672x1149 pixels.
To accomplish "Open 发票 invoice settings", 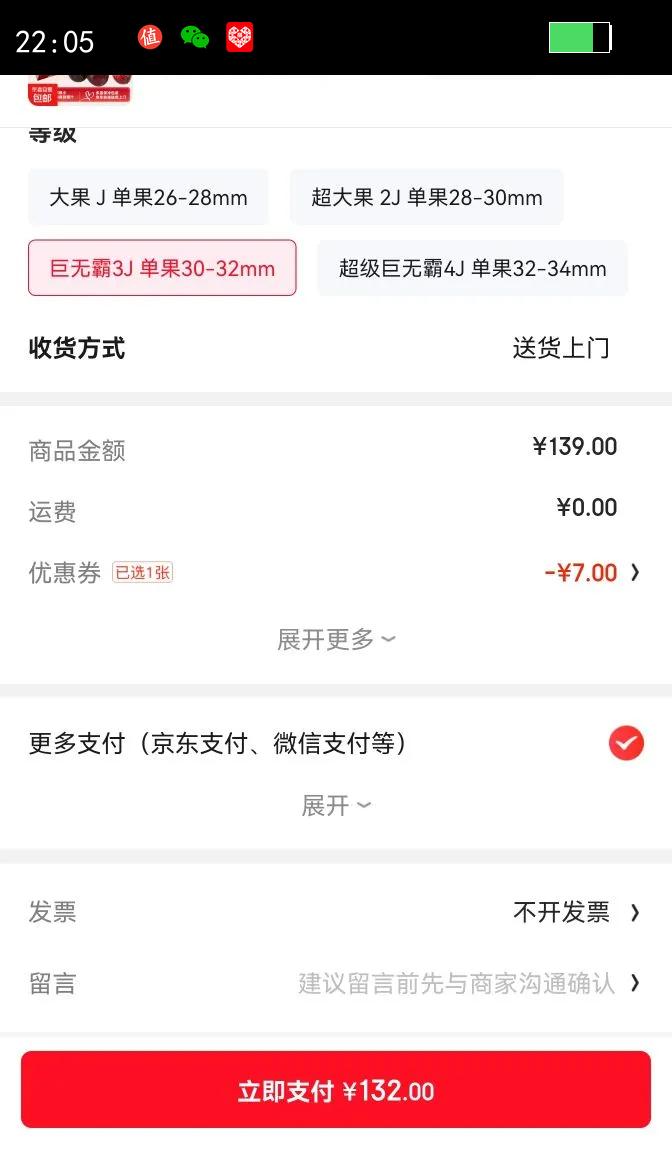I will coord(574,912).
